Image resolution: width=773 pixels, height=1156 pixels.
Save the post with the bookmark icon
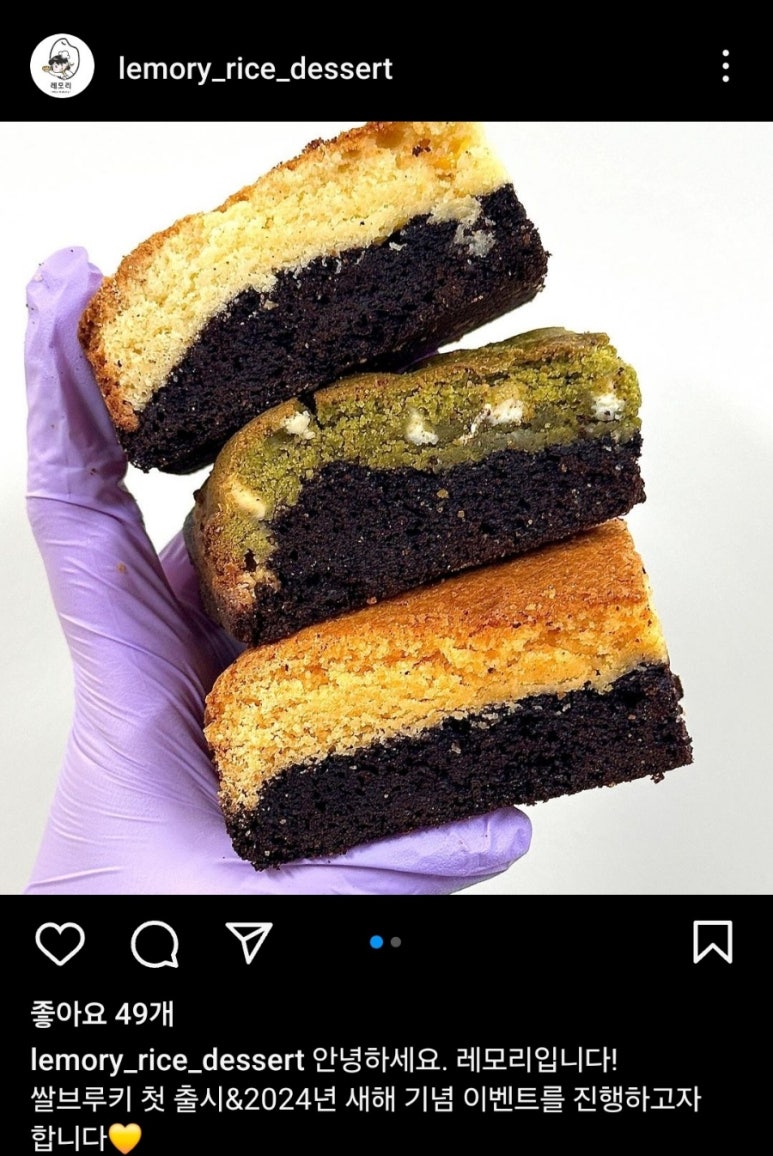point(712,942)
